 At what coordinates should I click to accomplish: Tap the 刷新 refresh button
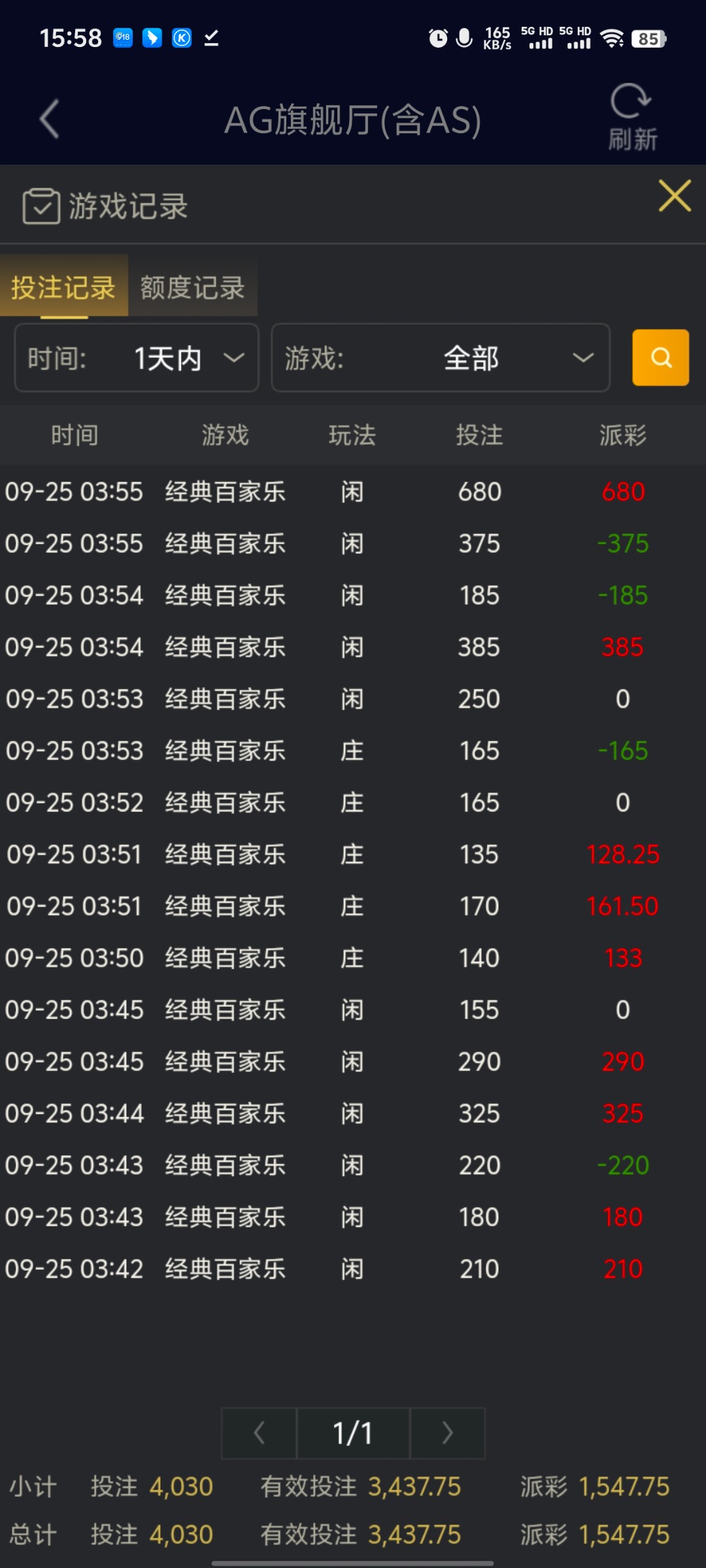tap(632, 118)
